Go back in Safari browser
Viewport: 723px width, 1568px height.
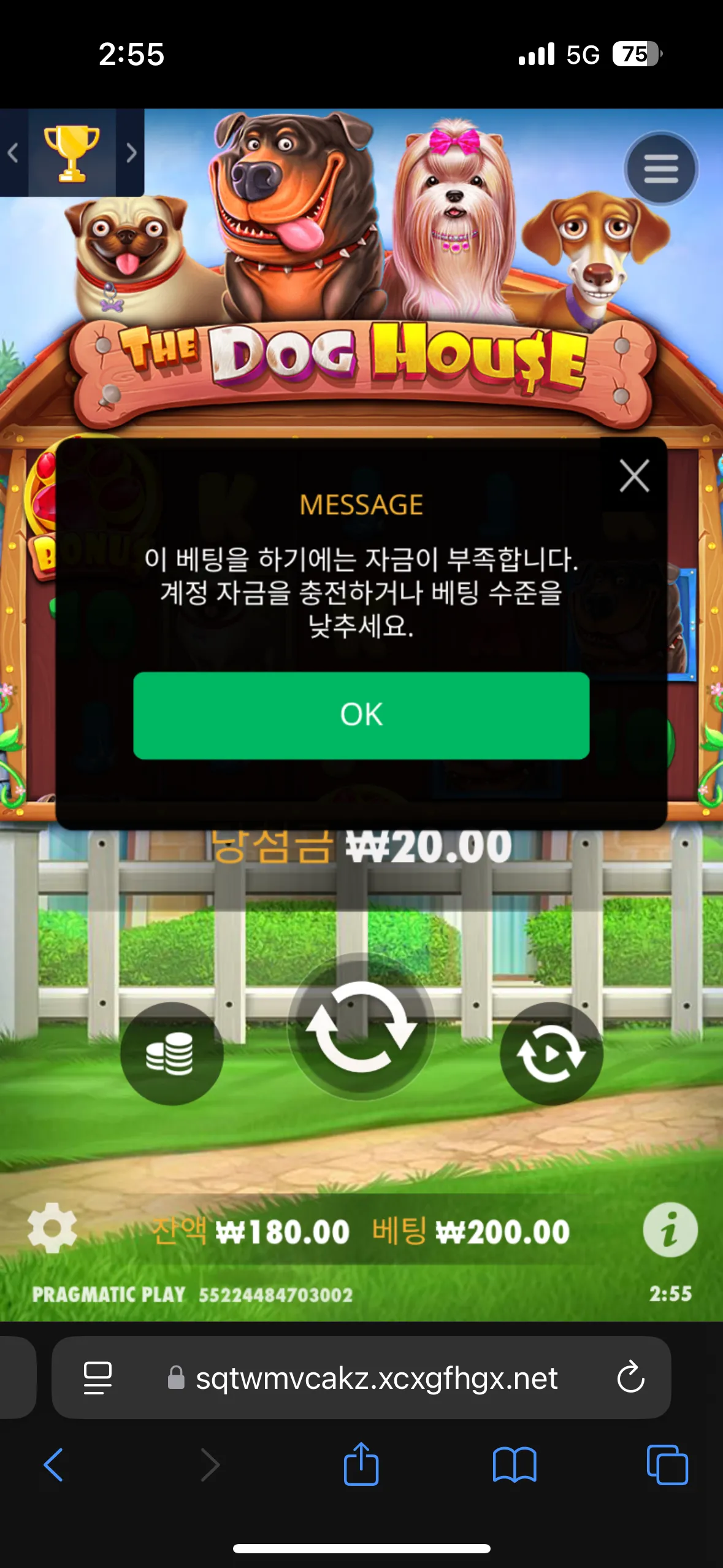point(53,1465)
